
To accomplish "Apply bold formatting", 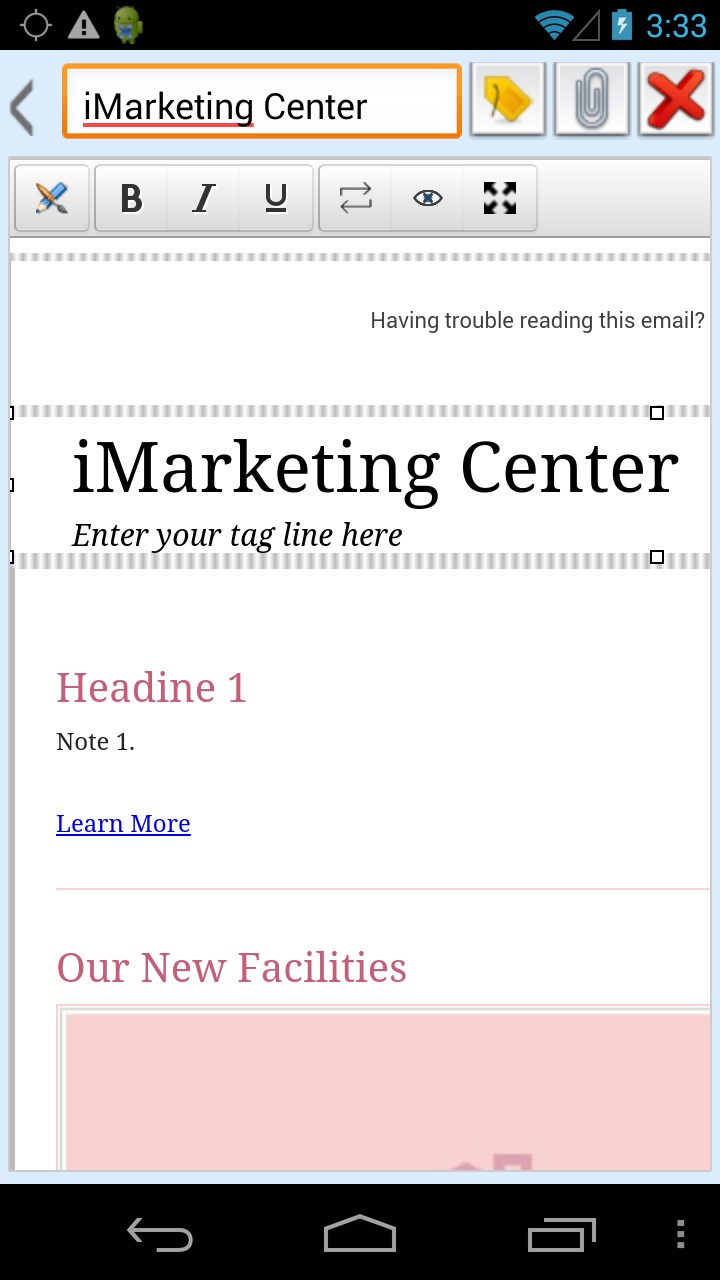I will tap(131, 198).
